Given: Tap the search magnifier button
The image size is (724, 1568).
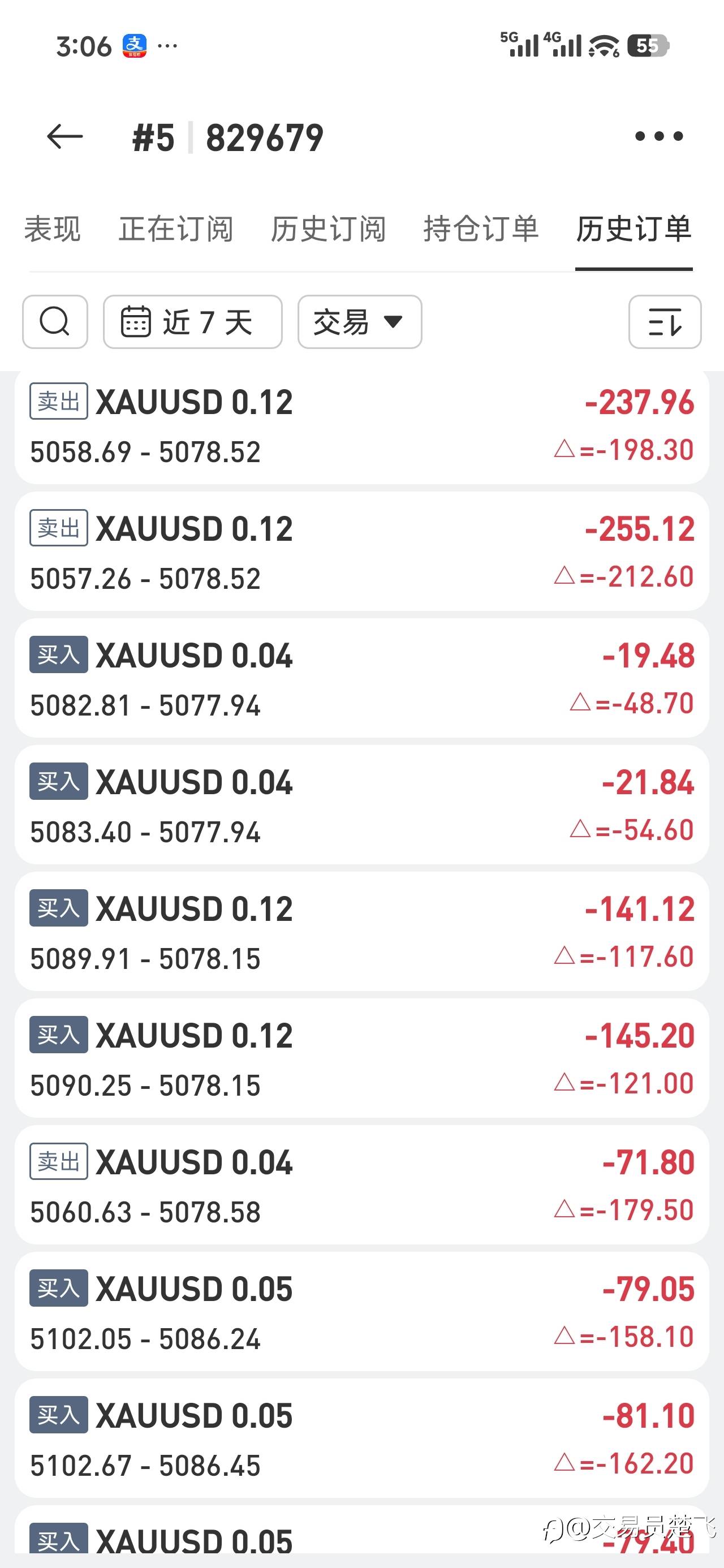Looking at the screenshot, I should (55, 322).
